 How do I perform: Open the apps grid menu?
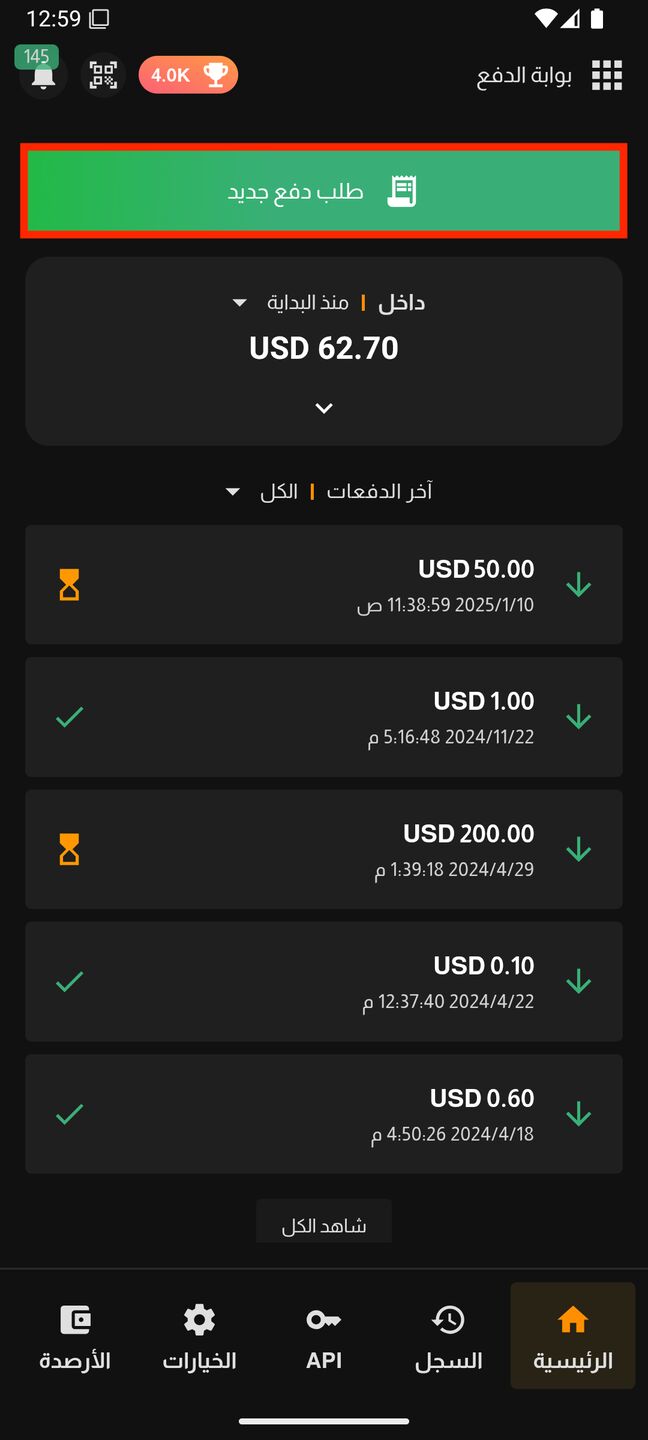tap(607, 75)
